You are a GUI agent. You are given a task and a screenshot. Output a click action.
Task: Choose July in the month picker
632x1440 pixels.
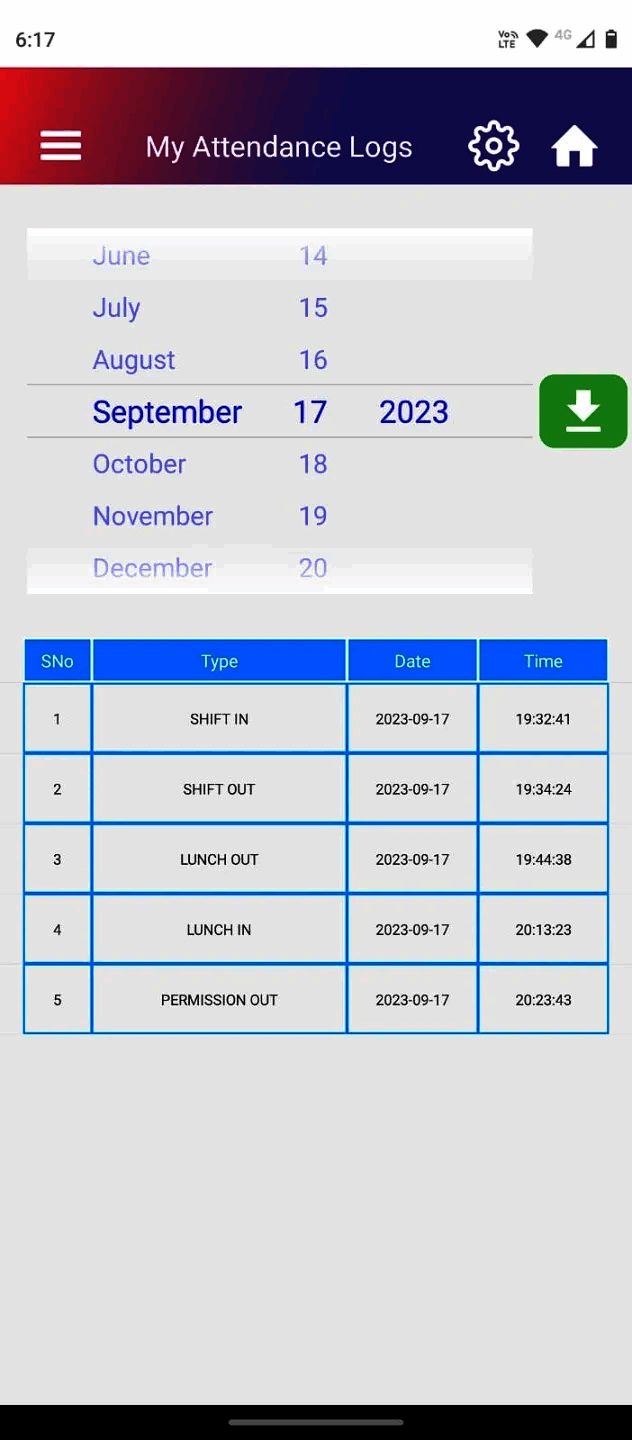click(116, 308)
